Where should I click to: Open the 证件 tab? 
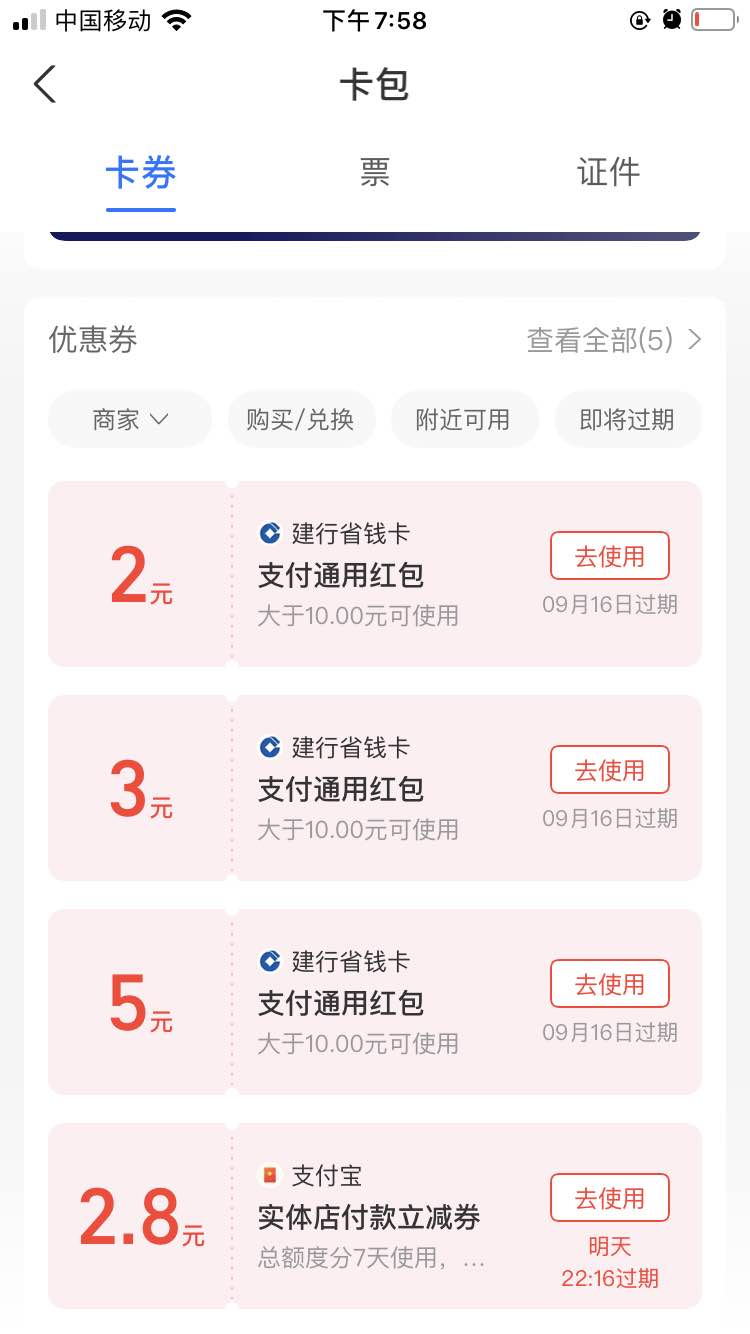click(609, 172)
